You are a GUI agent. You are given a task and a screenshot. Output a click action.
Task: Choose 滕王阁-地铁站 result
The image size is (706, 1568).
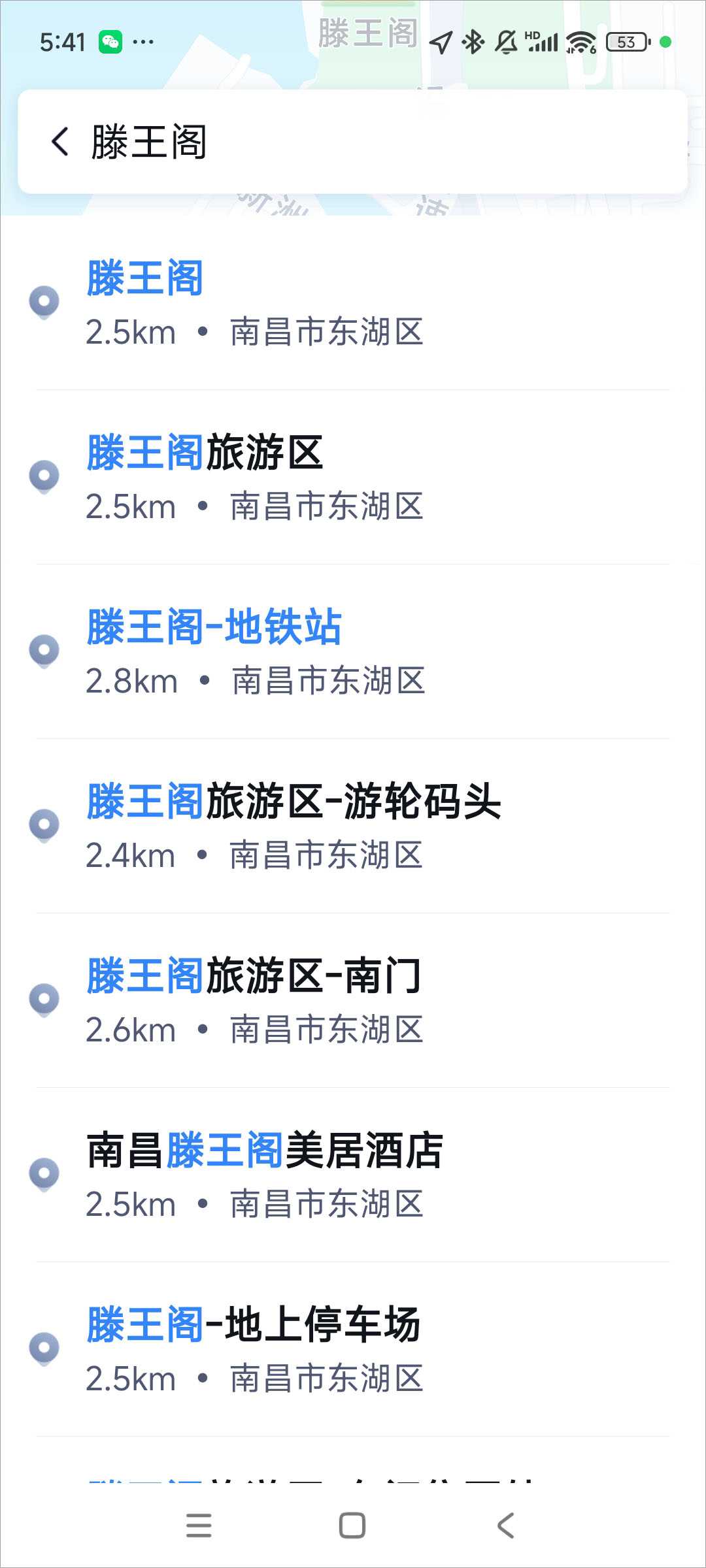tap(353, 652)
